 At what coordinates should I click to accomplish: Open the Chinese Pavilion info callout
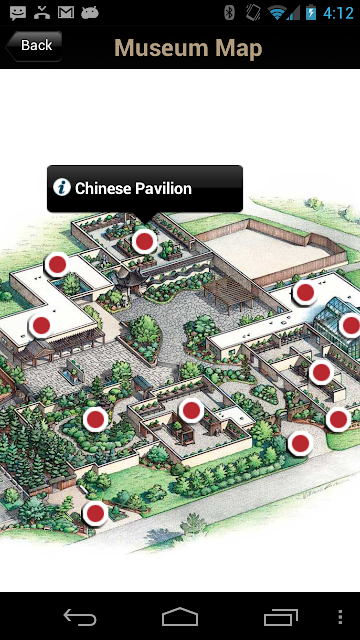pyautogui.click(x=145, y=189)
